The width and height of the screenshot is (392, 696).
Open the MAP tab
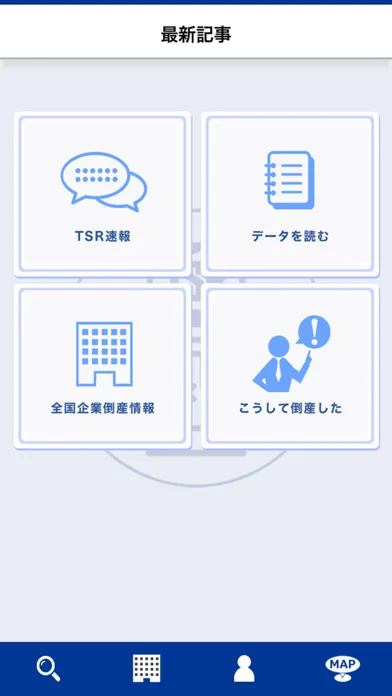point(343,668)
